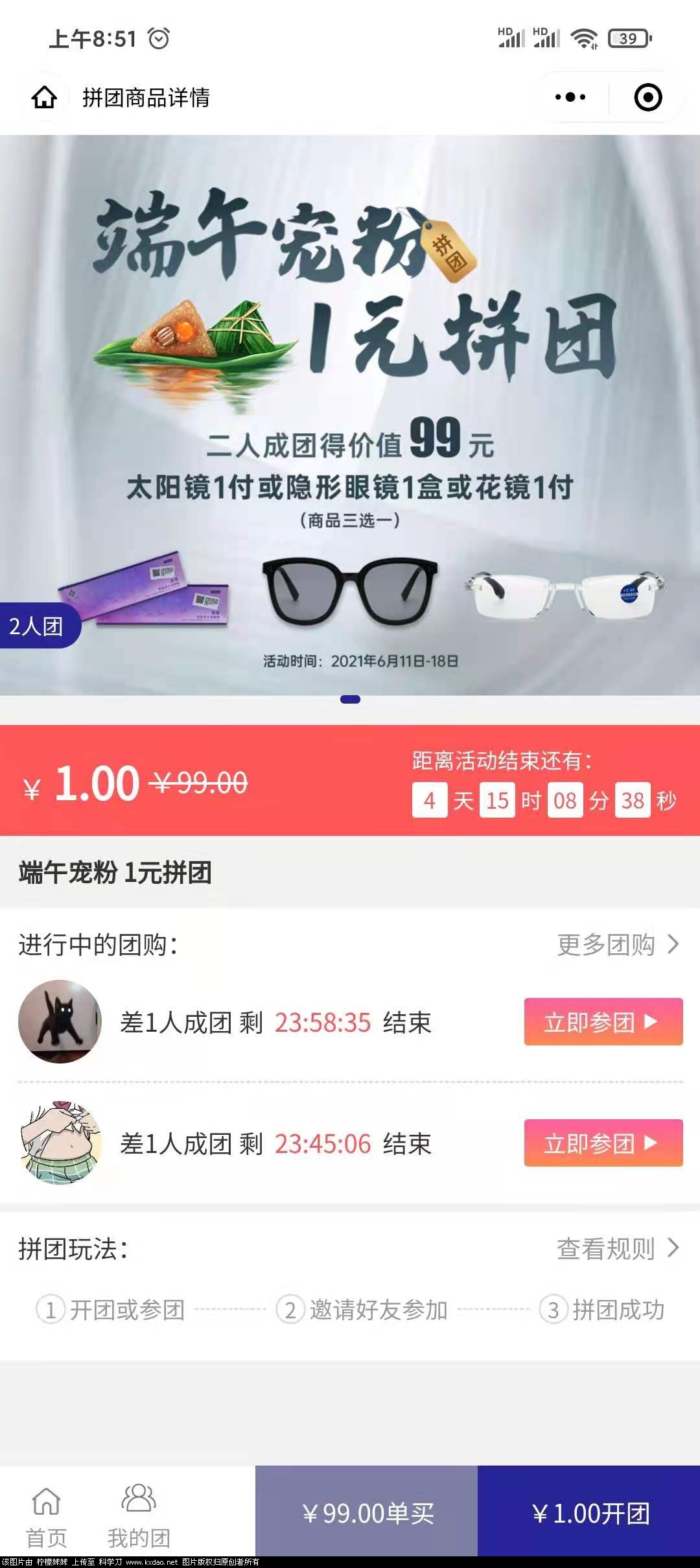This screenshot has height=1568, width=700.
Task: Switch to the 我的团 tab
Action: pos(139,1514)
